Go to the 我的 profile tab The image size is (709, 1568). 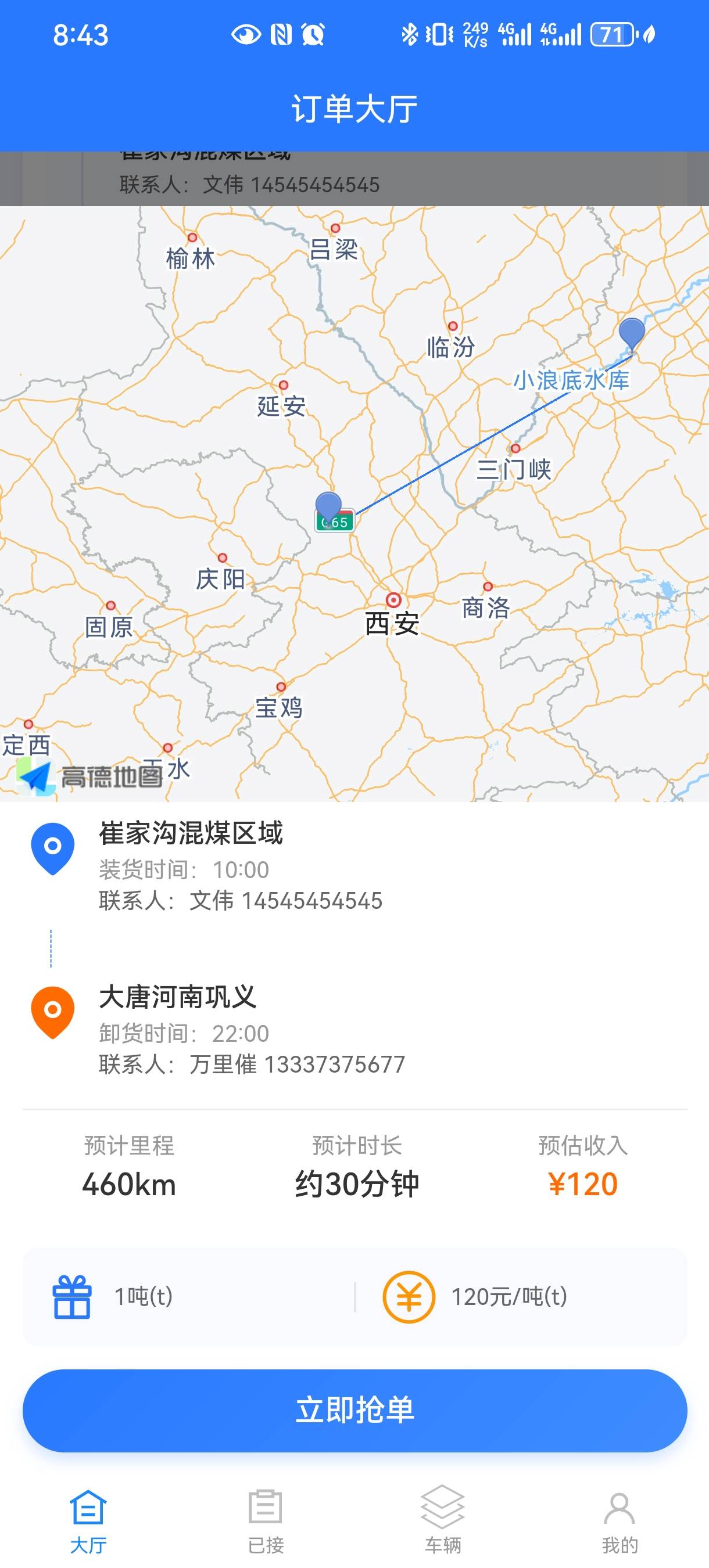click(620, 1520)
